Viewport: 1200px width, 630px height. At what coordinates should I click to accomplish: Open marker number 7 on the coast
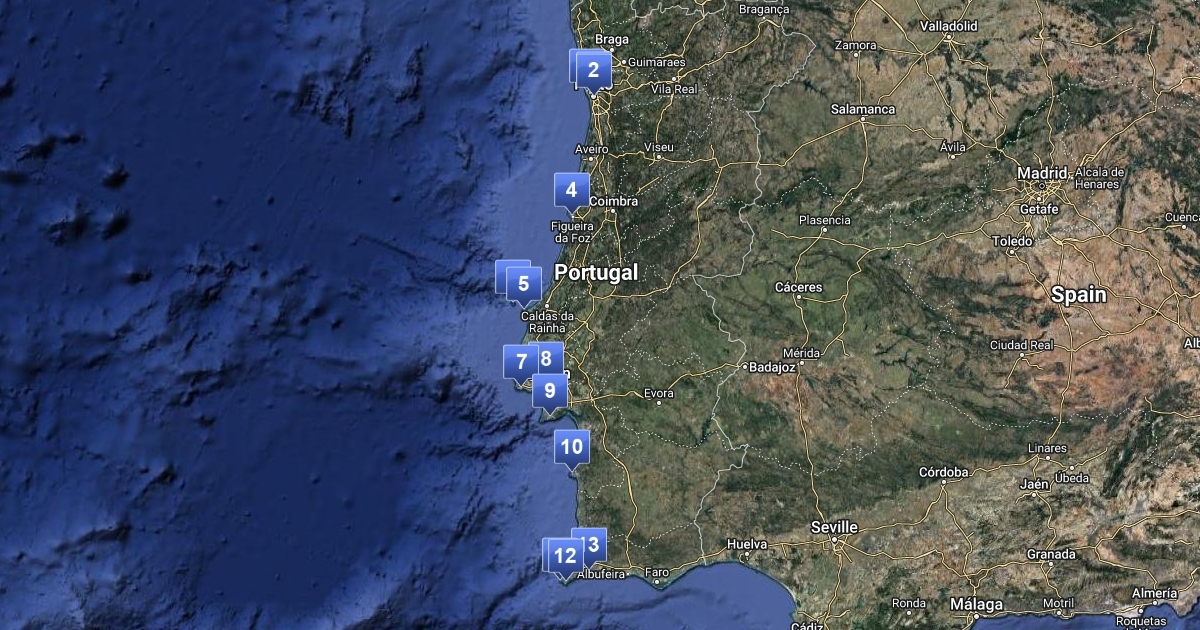521,362
